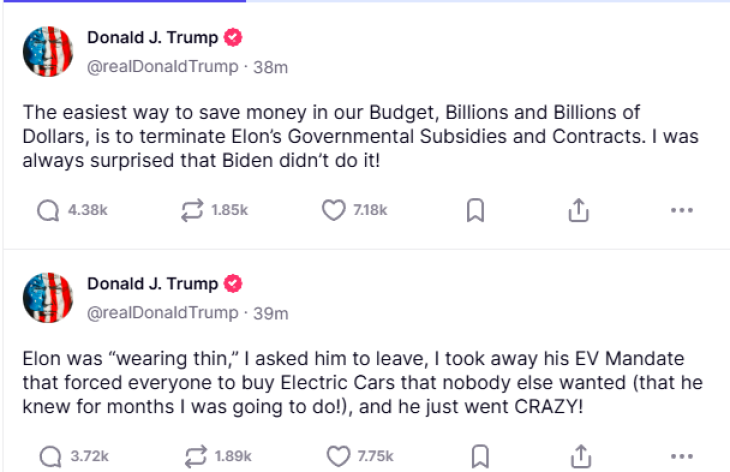
Task: Bookmark the 38m post about Elon's subsidies
Action: [476, 211]
